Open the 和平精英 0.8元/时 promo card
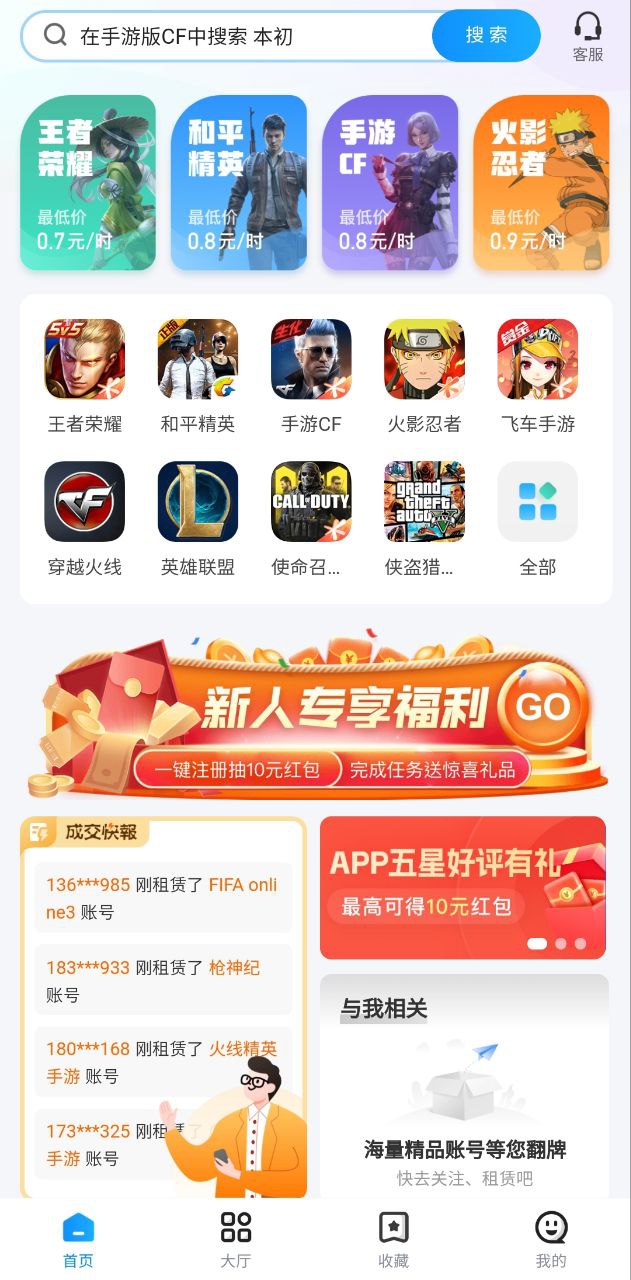Image resolution: width=631 pixels, height=1280 pixels. point(239,183)
